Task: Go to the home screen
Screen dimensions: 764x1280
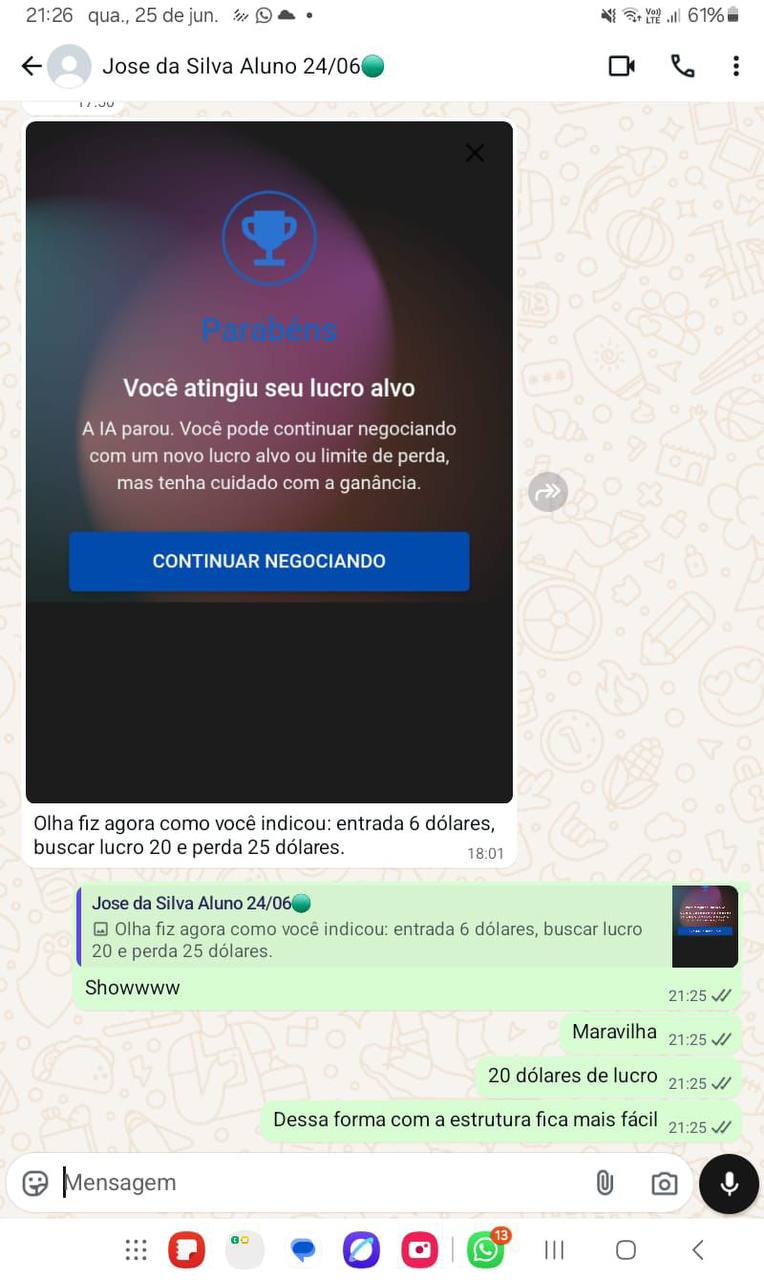Action: [x=626, y=1250]
